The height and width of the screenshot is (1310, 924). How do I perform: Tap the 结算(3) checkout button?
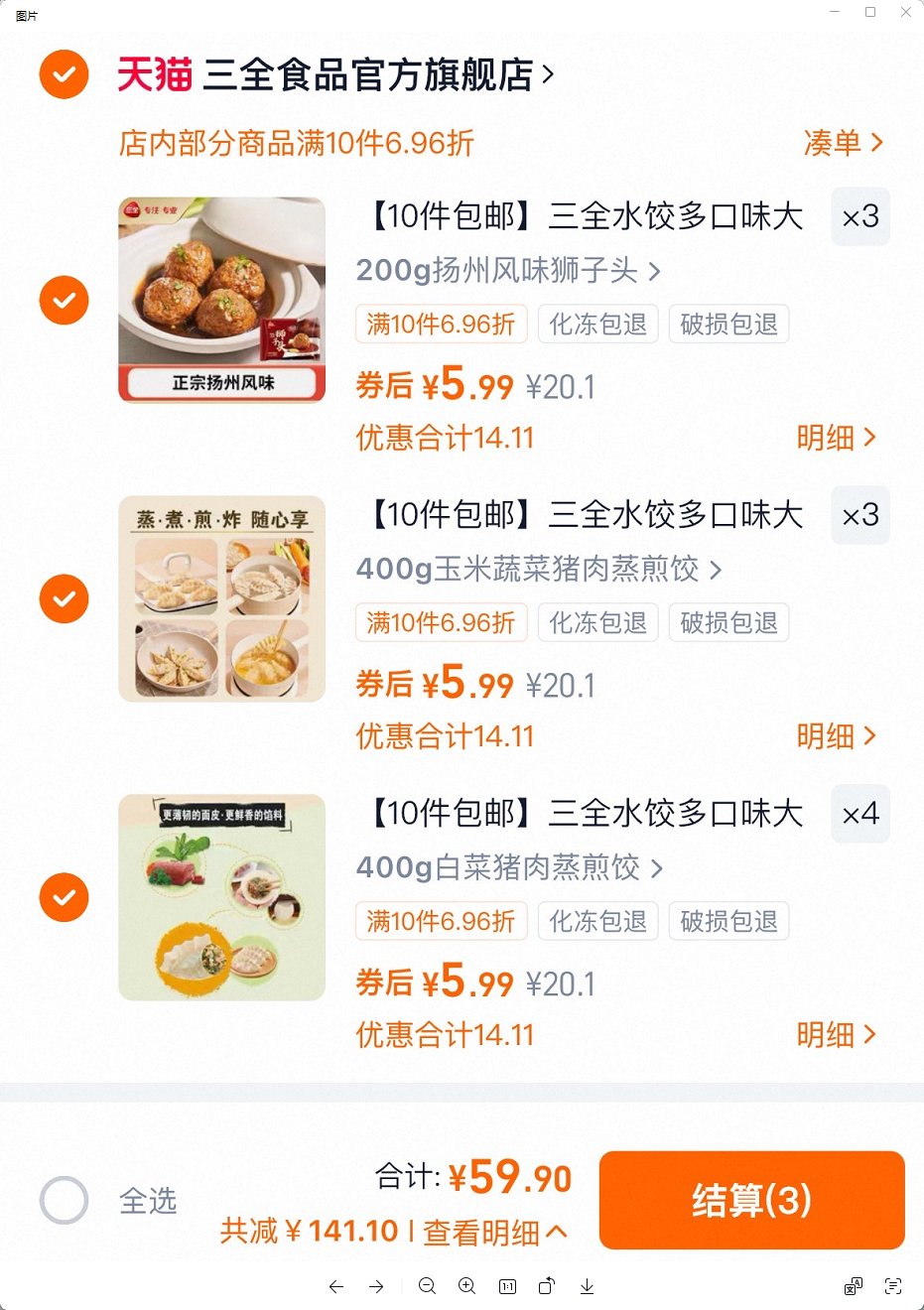[x=751, y=1200]
